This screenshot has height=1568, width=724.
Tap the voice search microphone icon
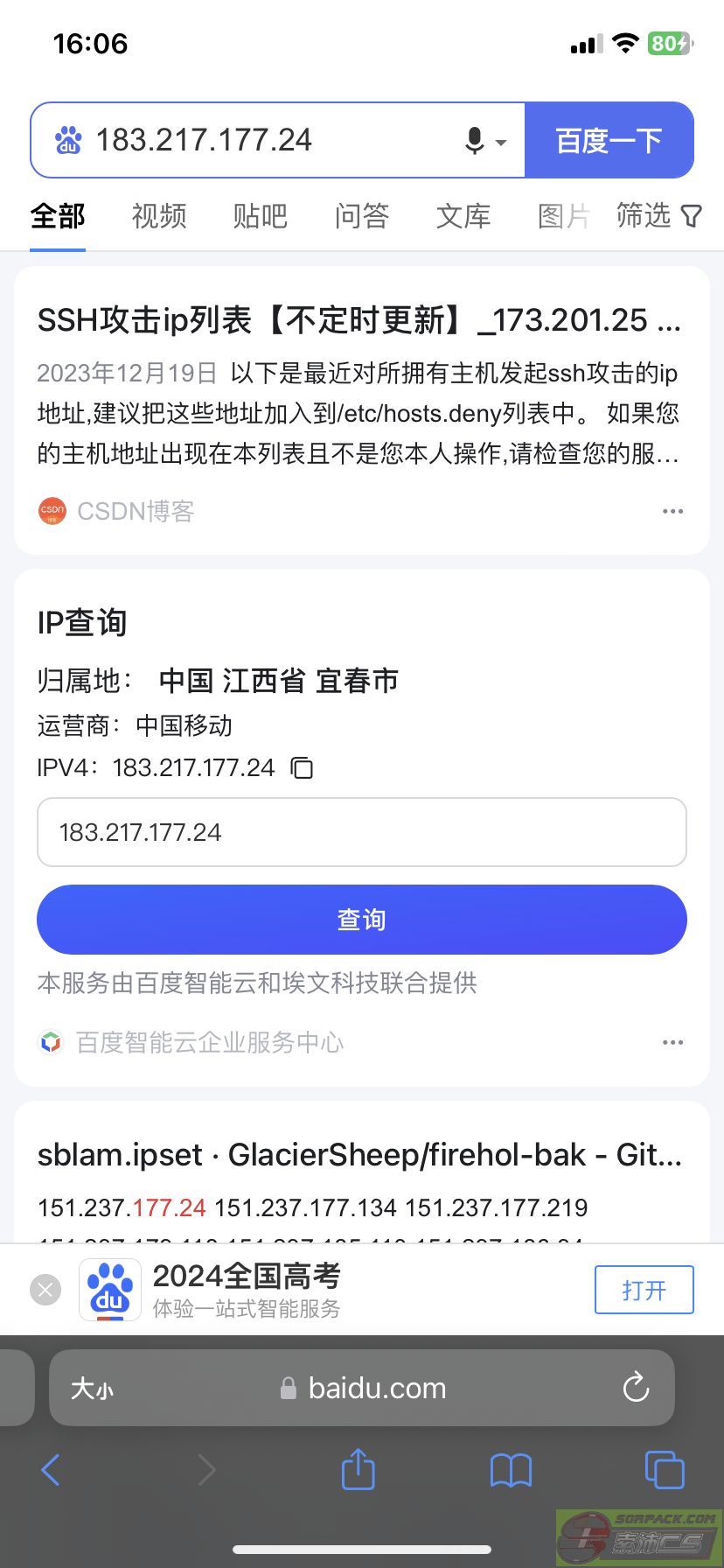click(476, 141)
